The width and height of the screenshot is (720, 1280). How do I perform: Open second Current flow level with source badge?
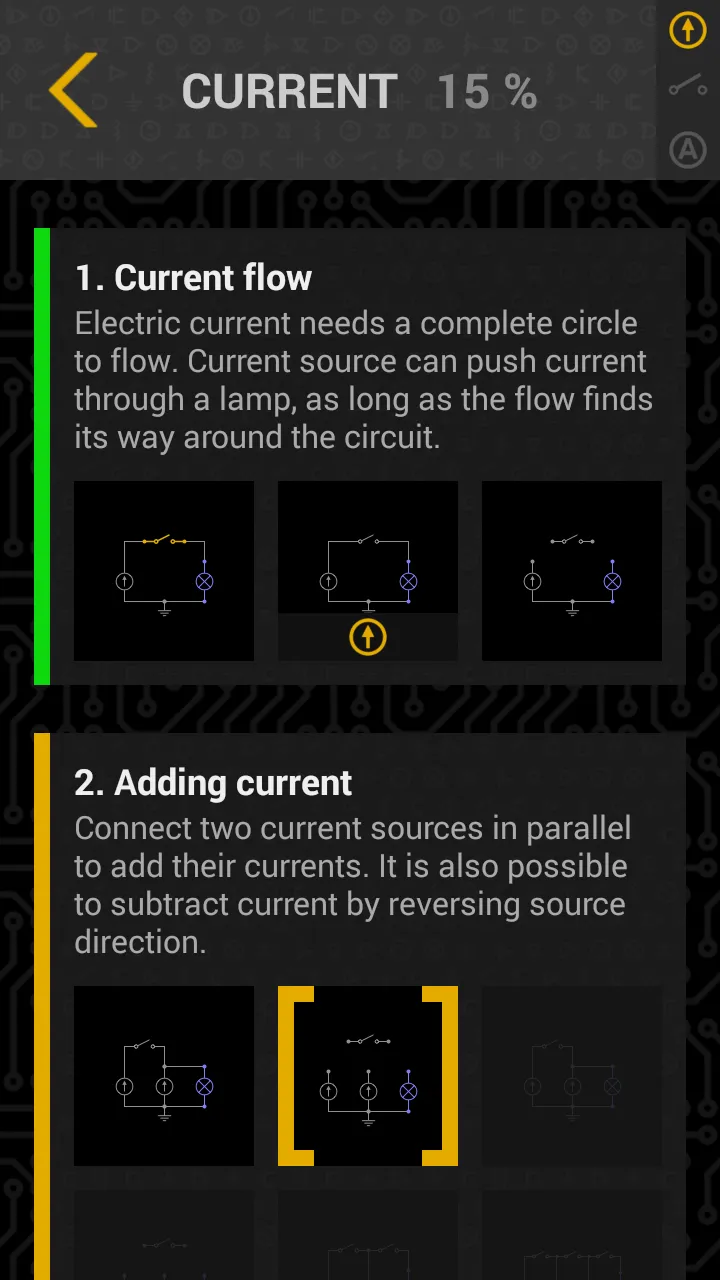click(368, 571)
